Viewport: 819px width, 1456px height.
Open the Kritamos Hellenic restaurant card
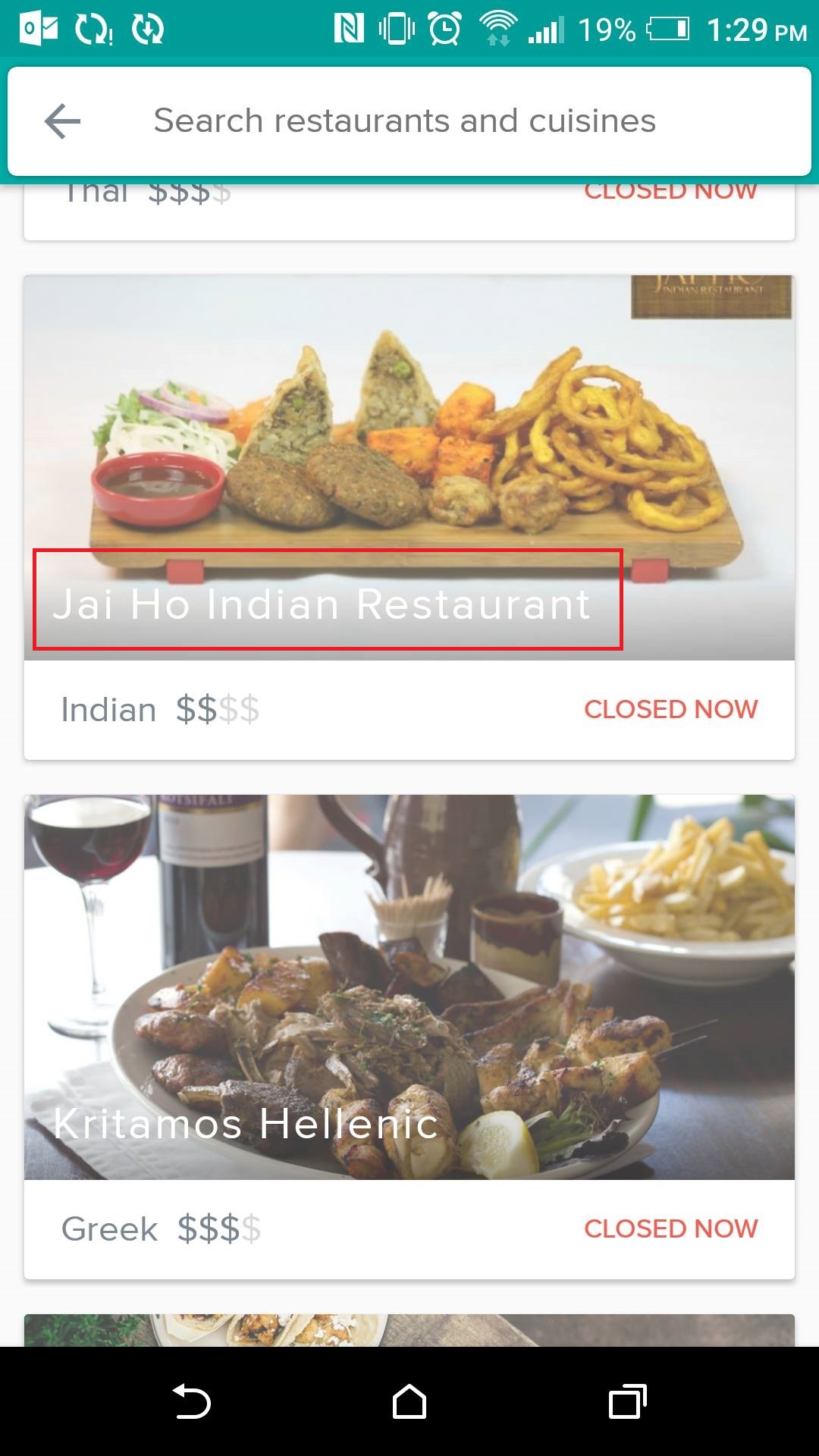click(409, 1037)
